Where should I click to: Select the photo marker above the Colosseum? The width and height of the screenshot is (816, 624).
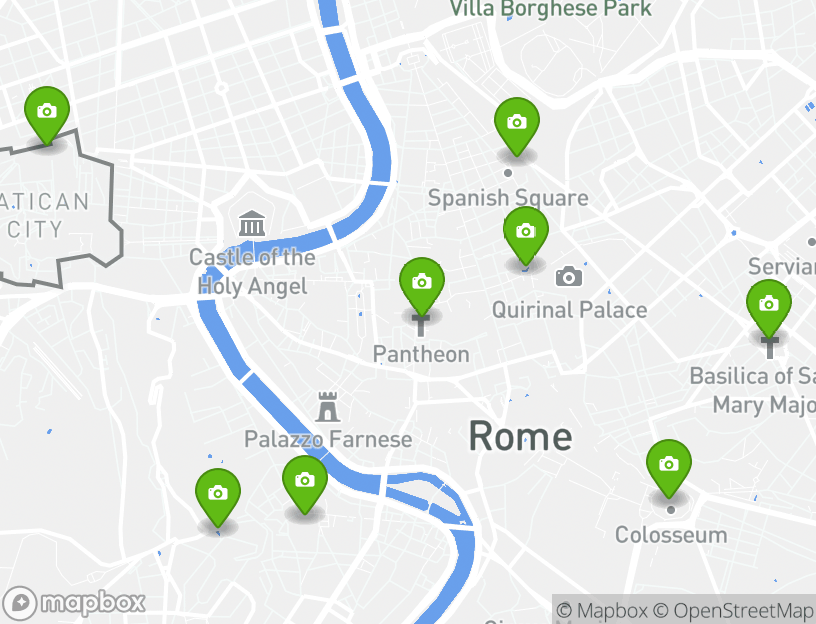pos(668,465)
